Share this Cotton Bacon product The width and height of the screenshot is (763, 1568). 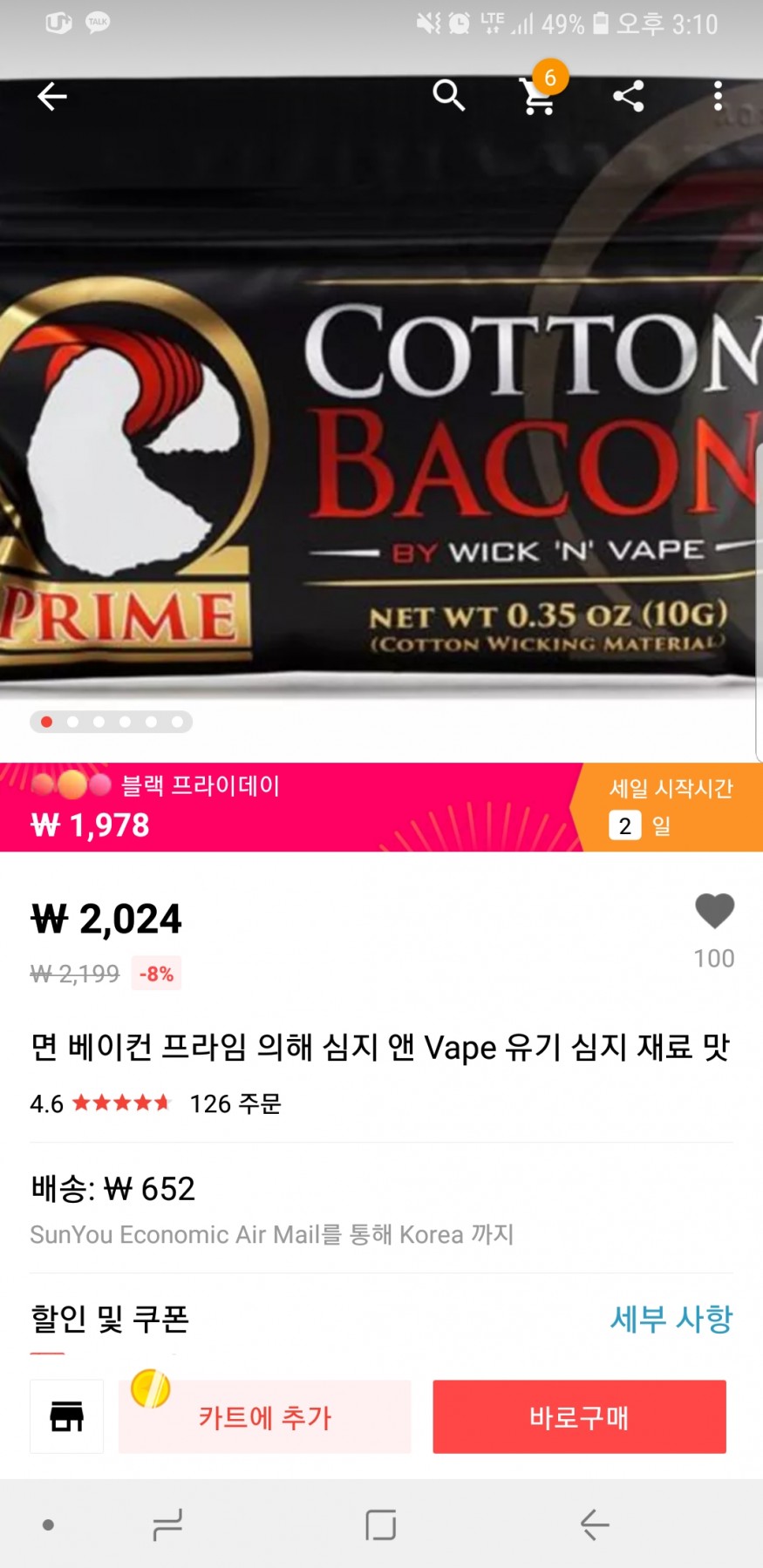click(628, 96)
